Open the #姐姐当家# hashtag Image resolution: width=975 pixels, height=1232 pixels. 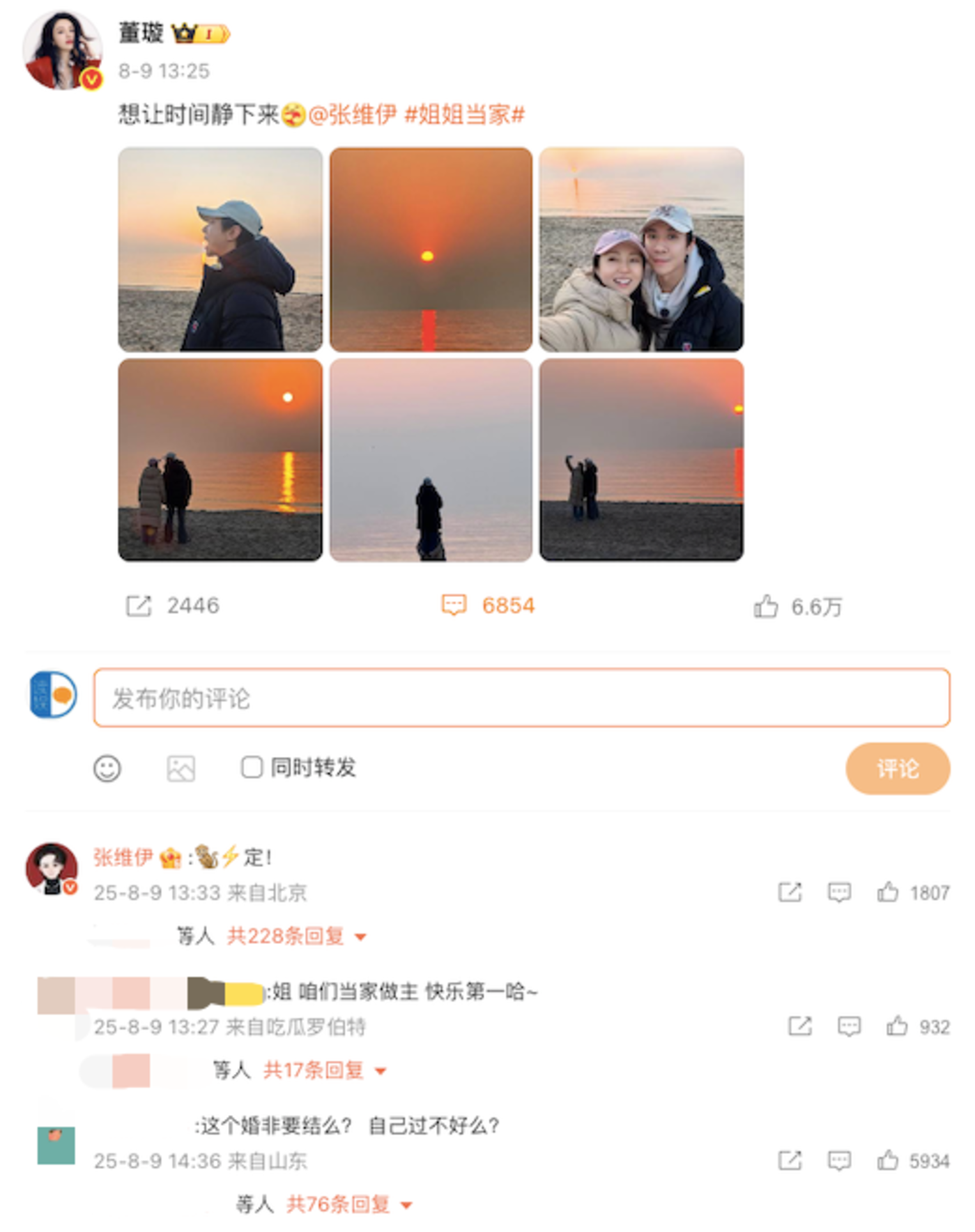464,114
